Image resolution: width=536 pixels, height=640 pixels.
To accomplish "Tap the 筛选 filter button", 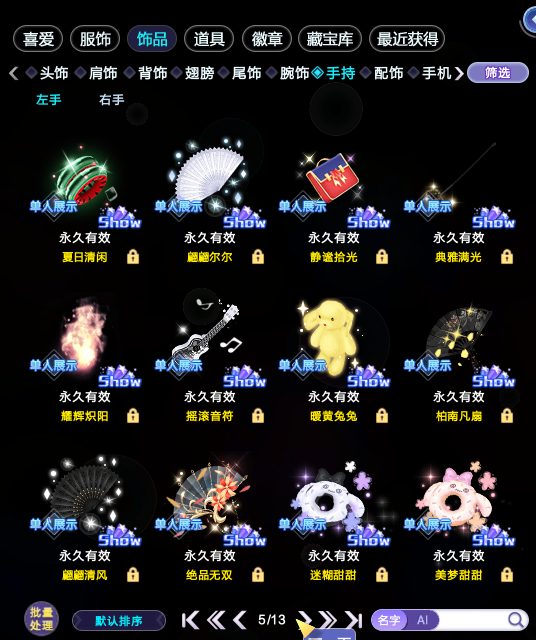I will tap(498, 73).
